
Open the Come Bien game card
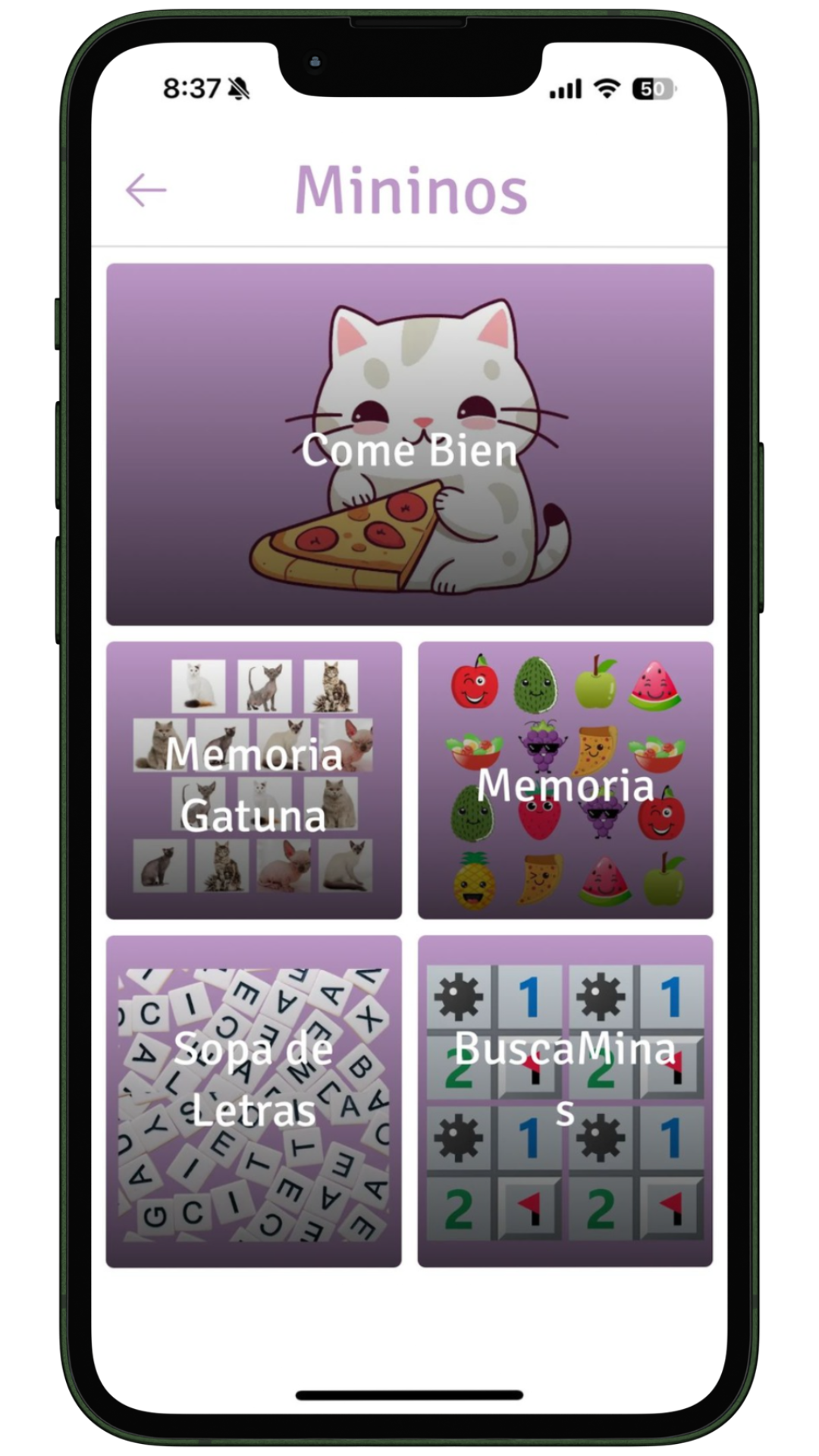click(409, 445)
